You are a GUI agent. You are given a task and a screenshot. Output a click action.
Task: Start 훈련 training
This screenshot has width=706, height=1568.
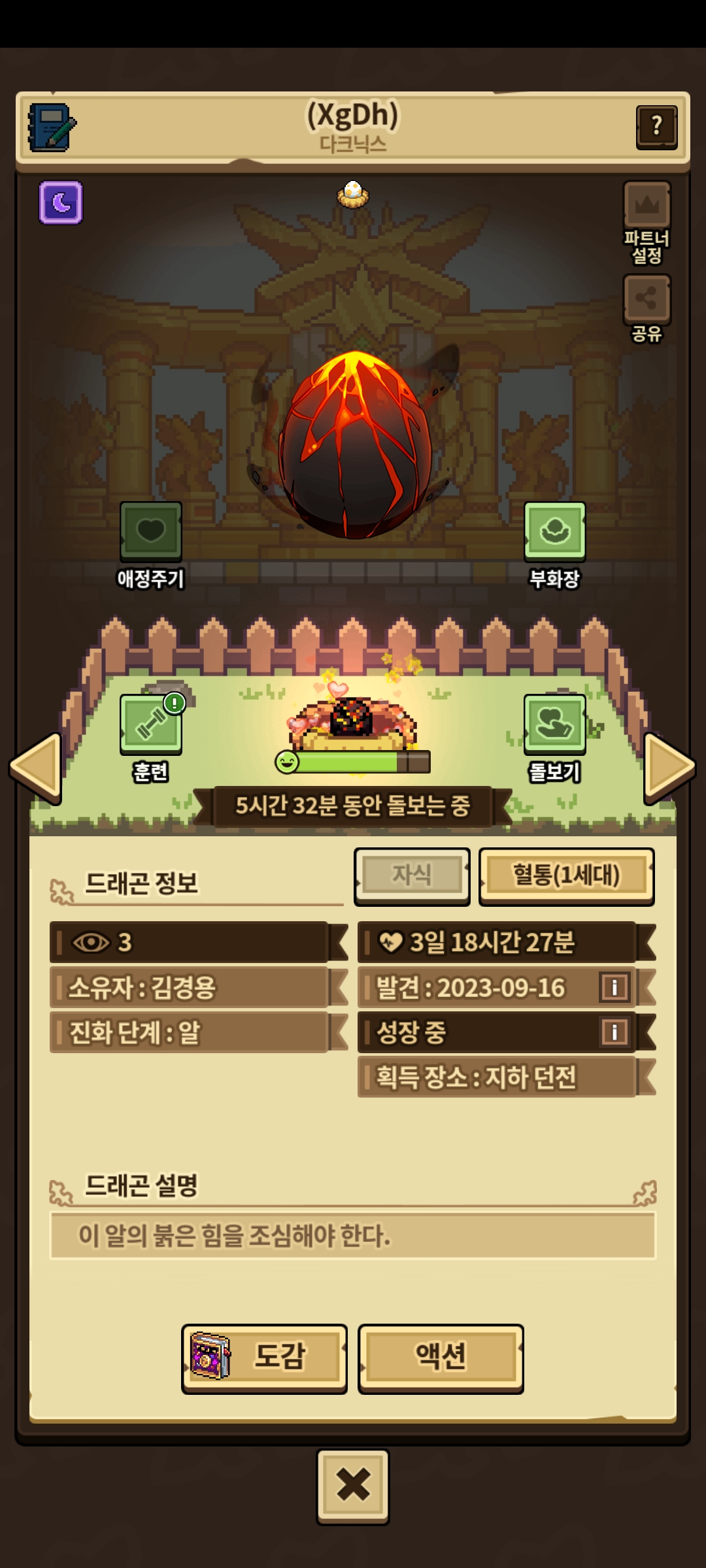pos(151,738)
